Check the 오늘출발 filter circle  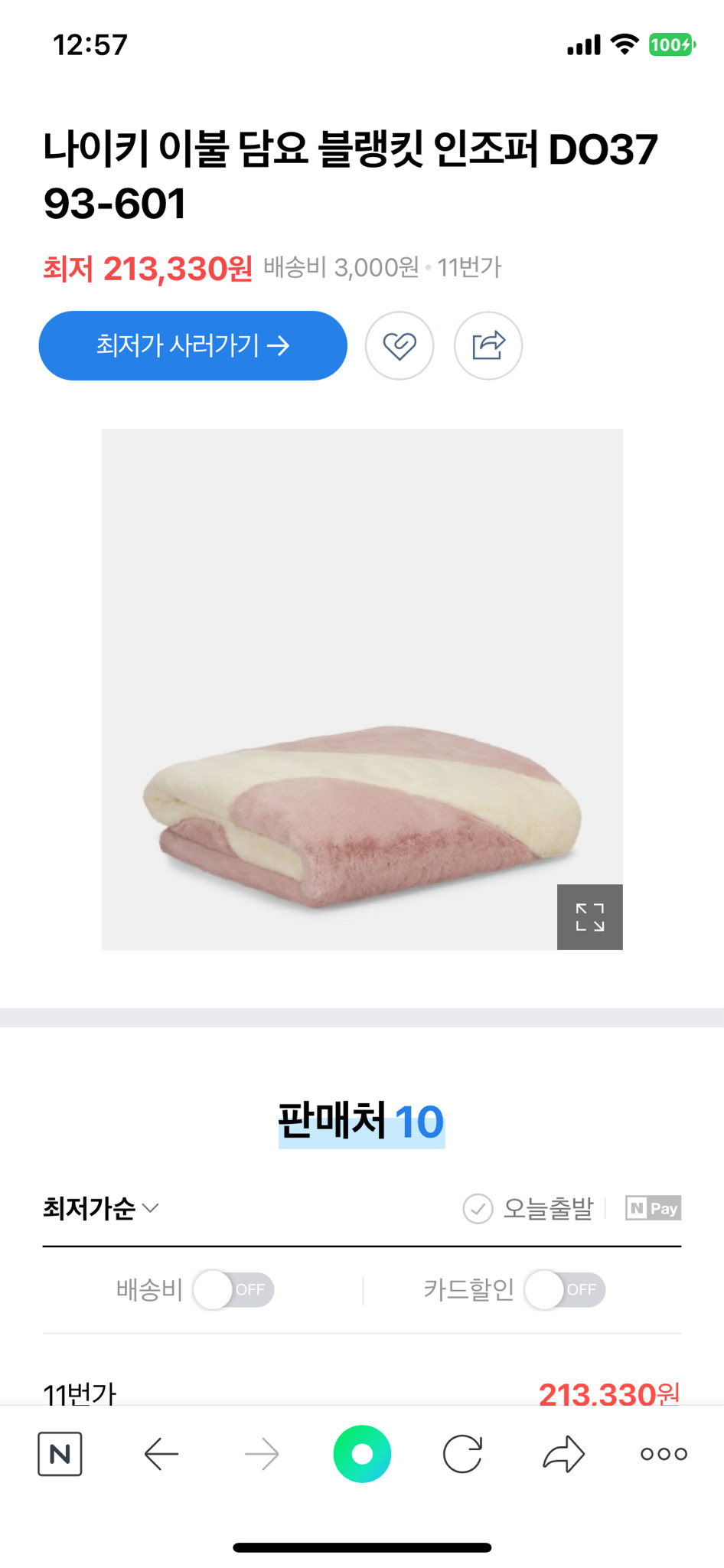[x=478, y=1208]
